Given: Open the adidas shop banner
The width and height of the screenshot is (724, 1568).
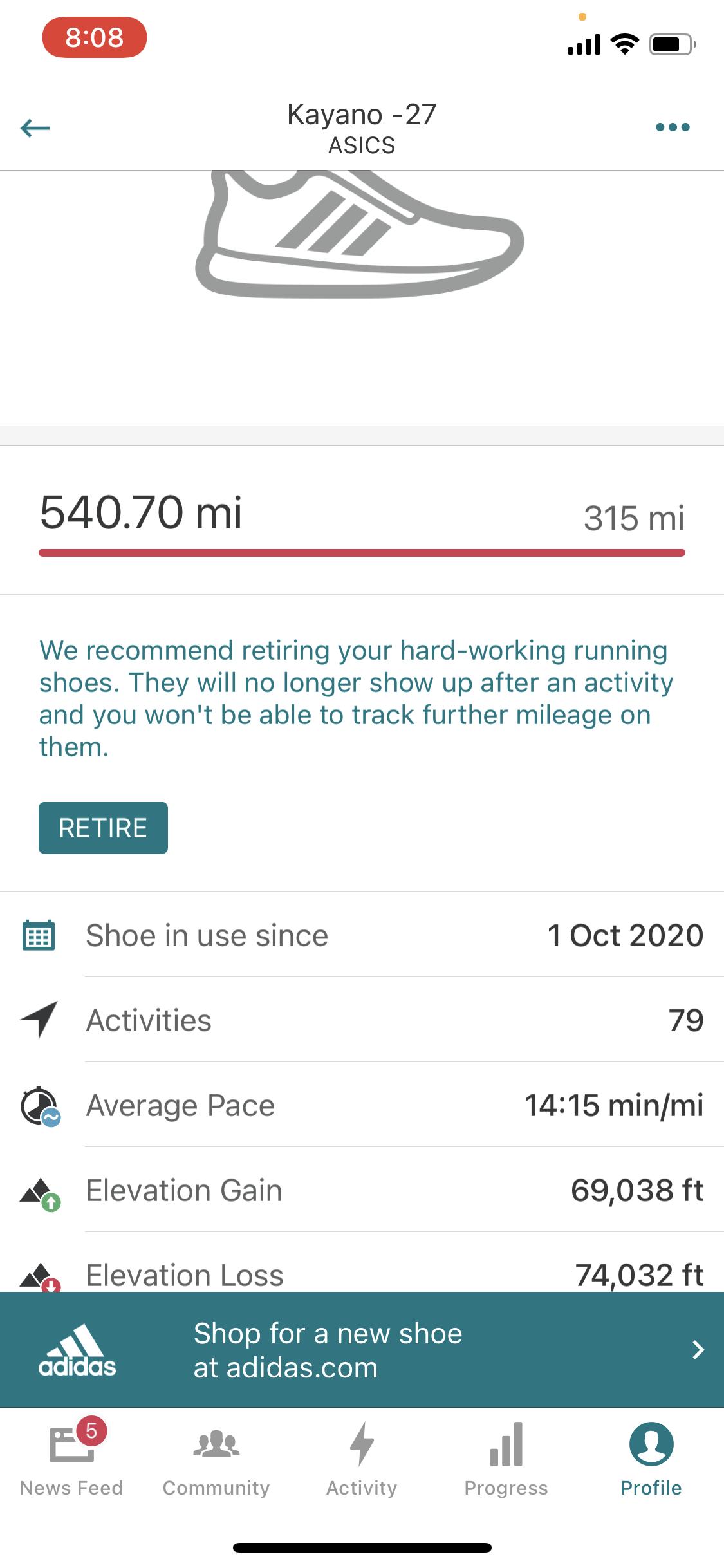Looking at the screenshot, I should pos(362,1350).
